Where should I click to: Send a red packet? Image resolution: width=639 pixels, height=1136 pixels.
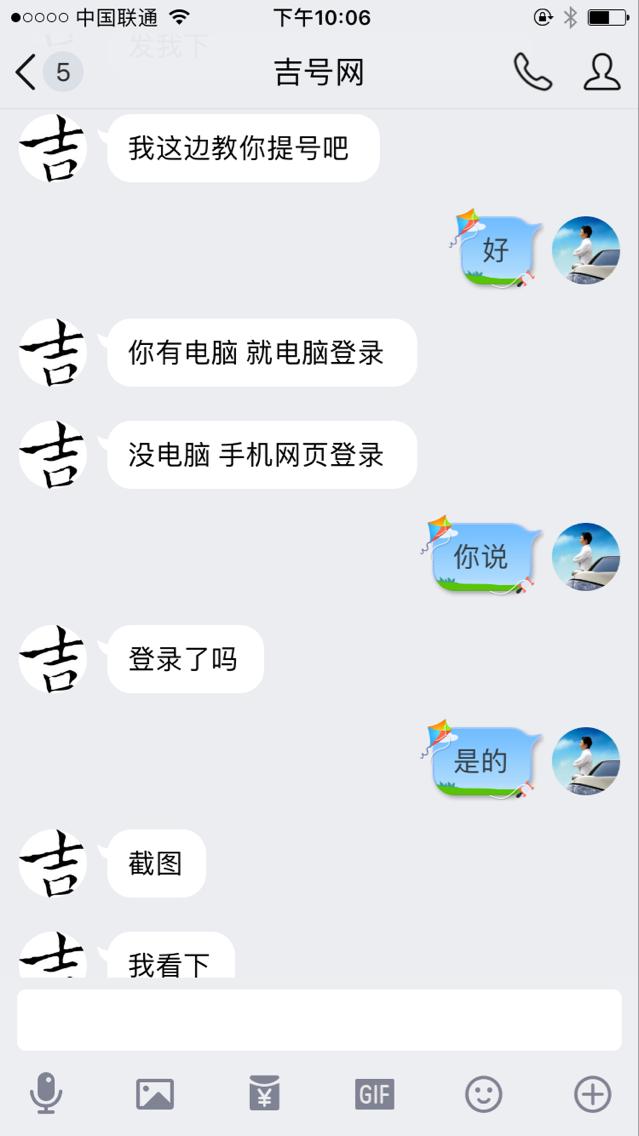(264, 1094)
